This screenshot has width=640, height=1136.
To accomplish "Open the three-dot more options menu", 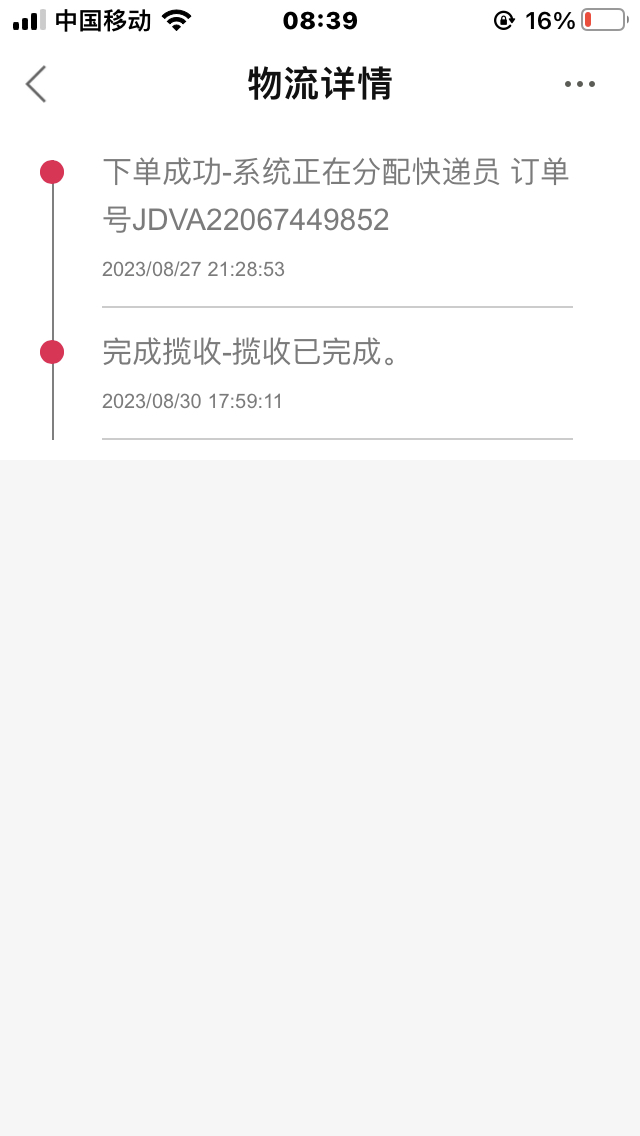I will click(x=580, y=84).
